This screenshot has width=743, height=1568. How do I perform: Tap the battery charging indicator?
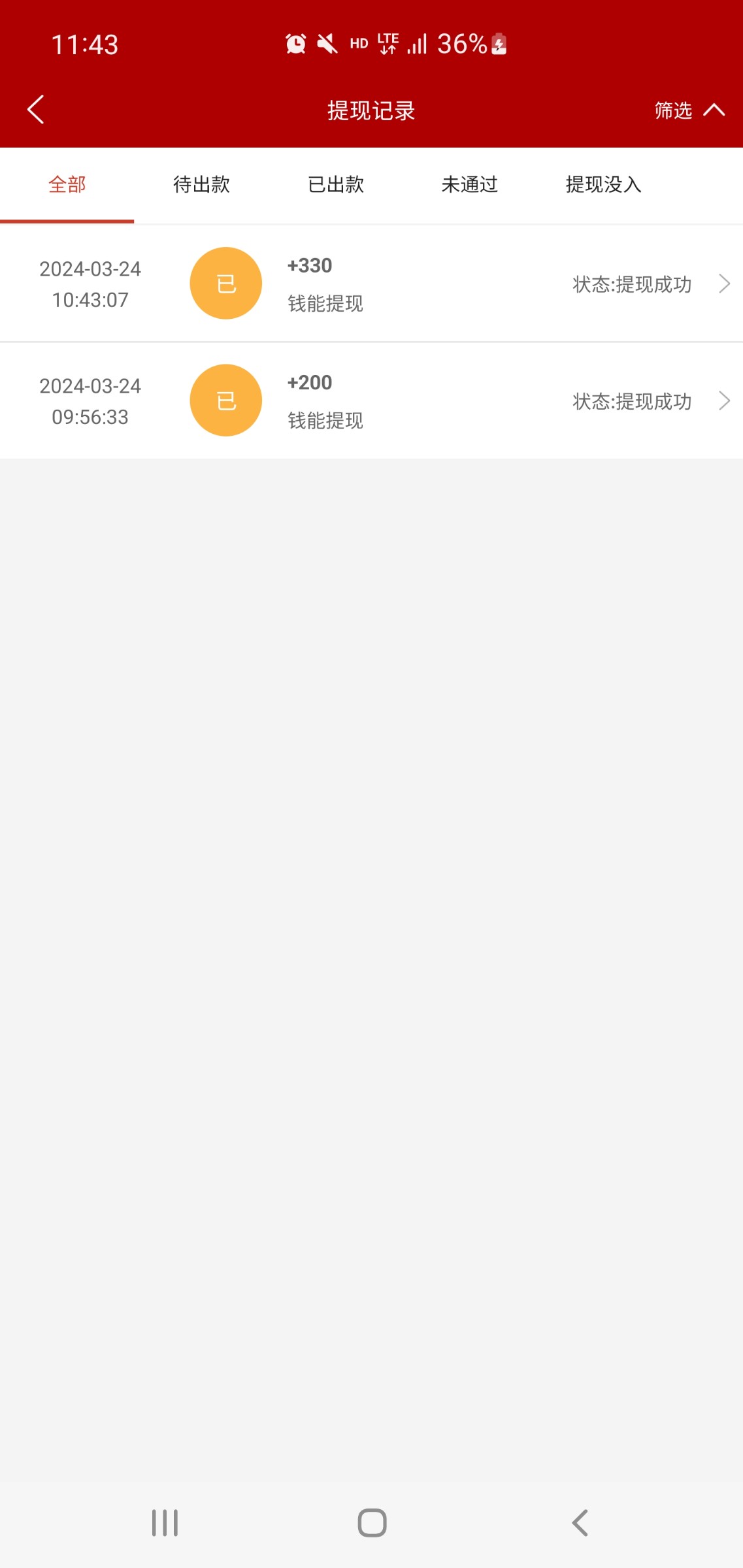pos(498,43)
